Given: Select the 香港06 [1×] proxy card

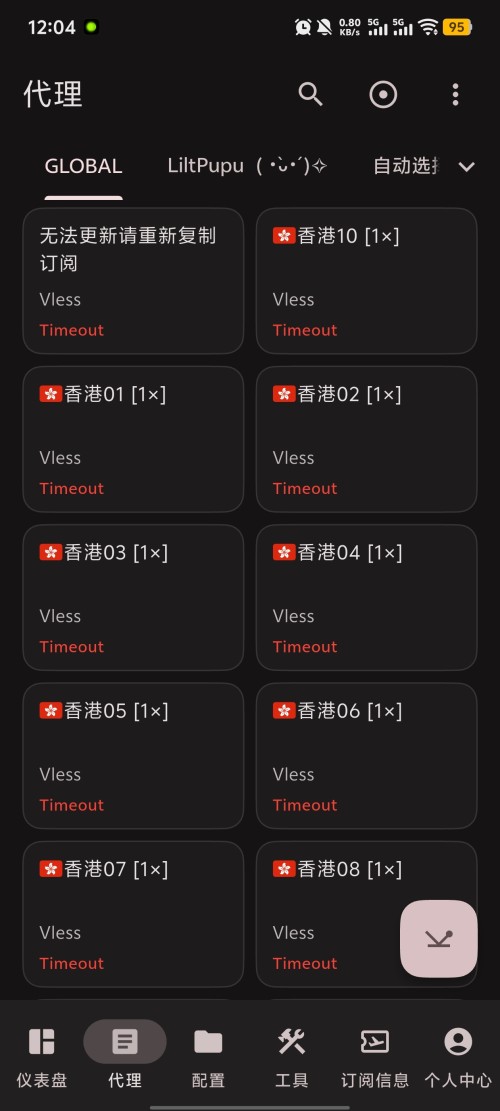Looking at the screenshot, I should click(366, 756).
